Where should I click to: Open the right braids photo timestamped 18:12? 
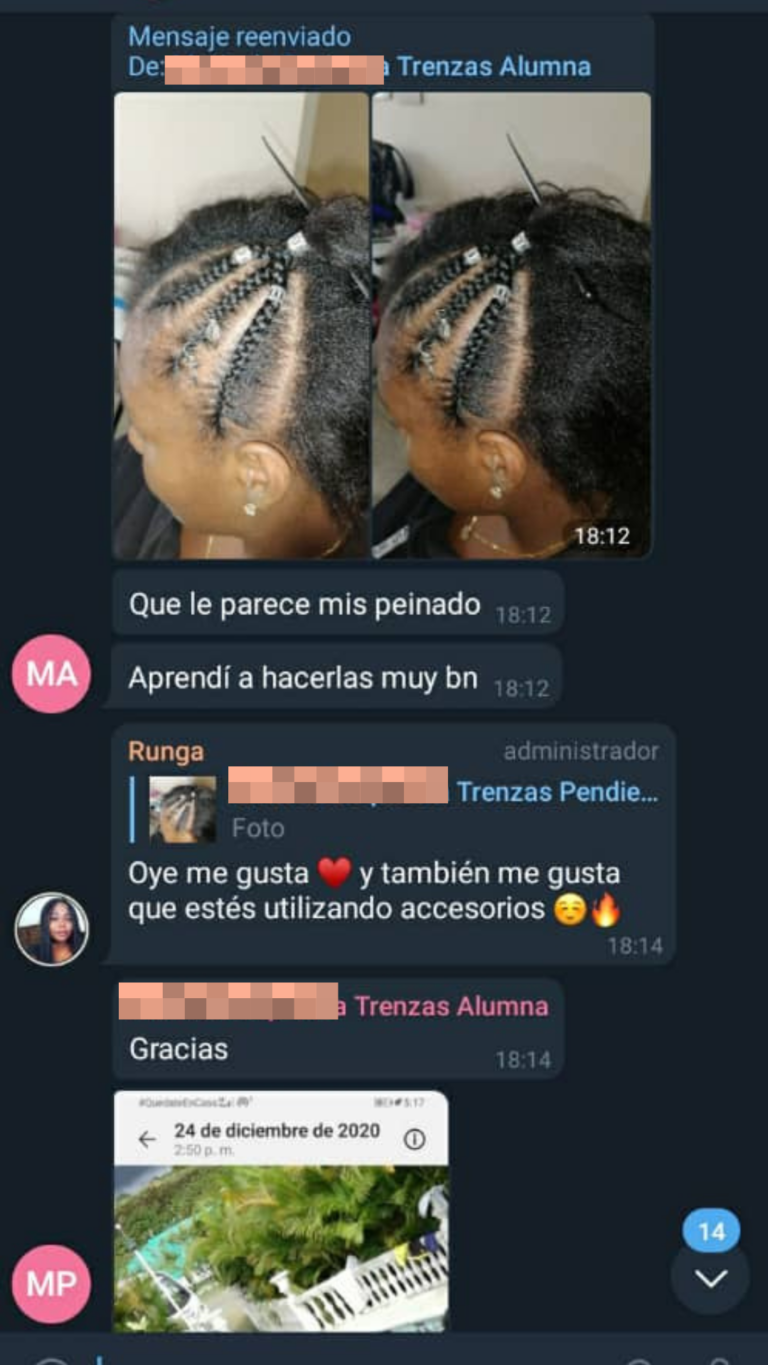pos(511,325)
